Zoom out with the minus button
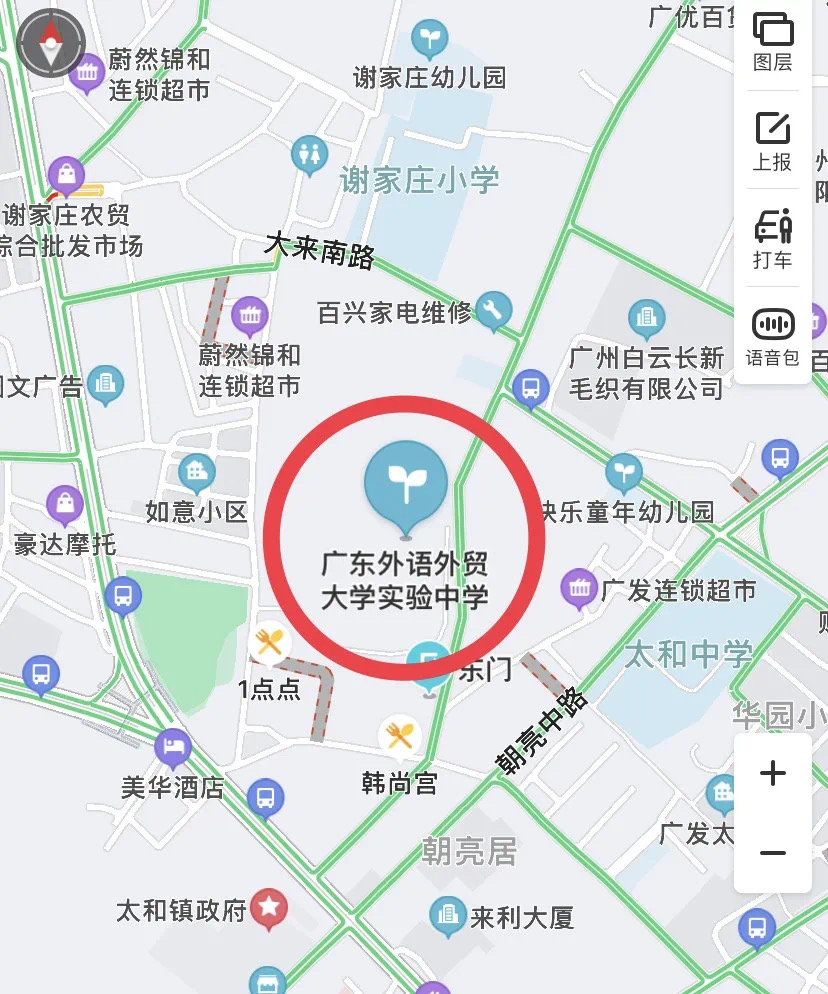This screenshot has height=994, width=828. coord(772,852)
